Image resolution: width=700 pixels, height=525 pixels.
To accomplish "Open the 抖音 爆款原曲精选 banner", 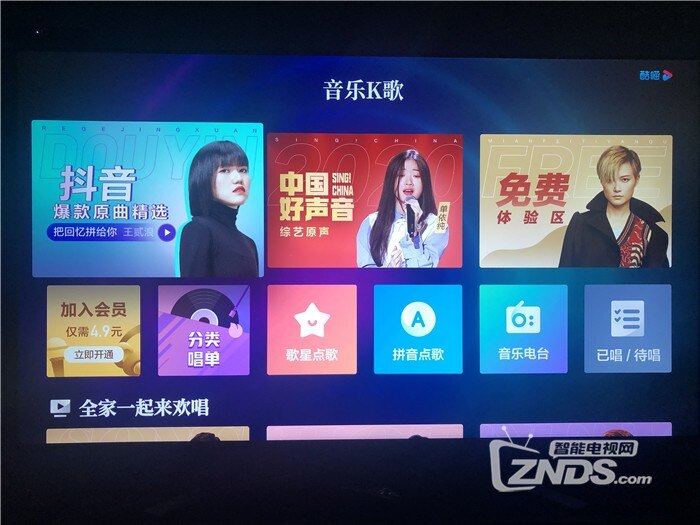I will (x=147, y=199).
